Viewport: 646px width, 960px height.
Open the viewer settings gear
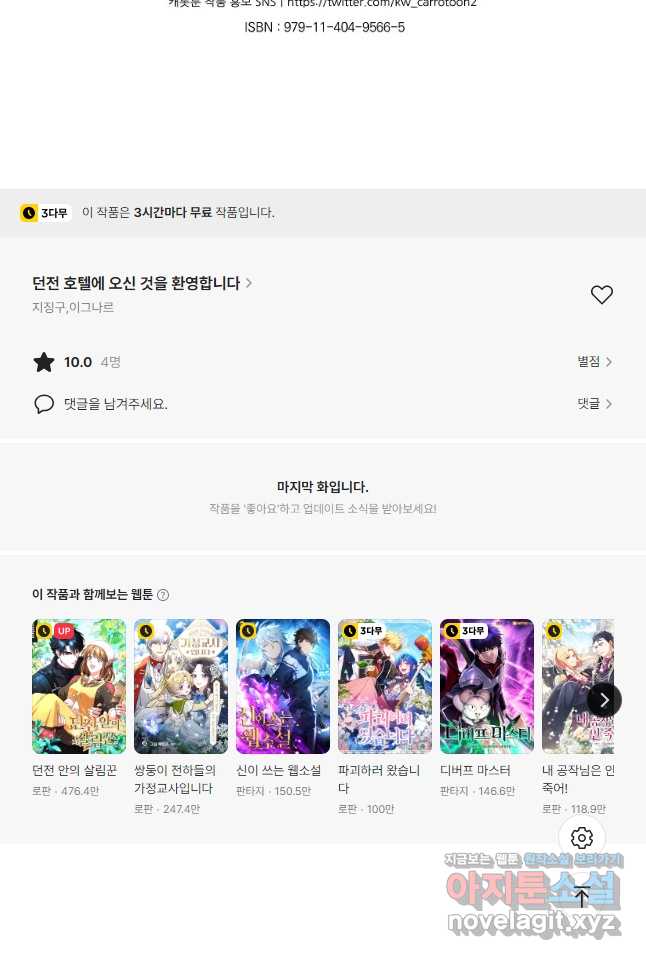click(582, 838)
